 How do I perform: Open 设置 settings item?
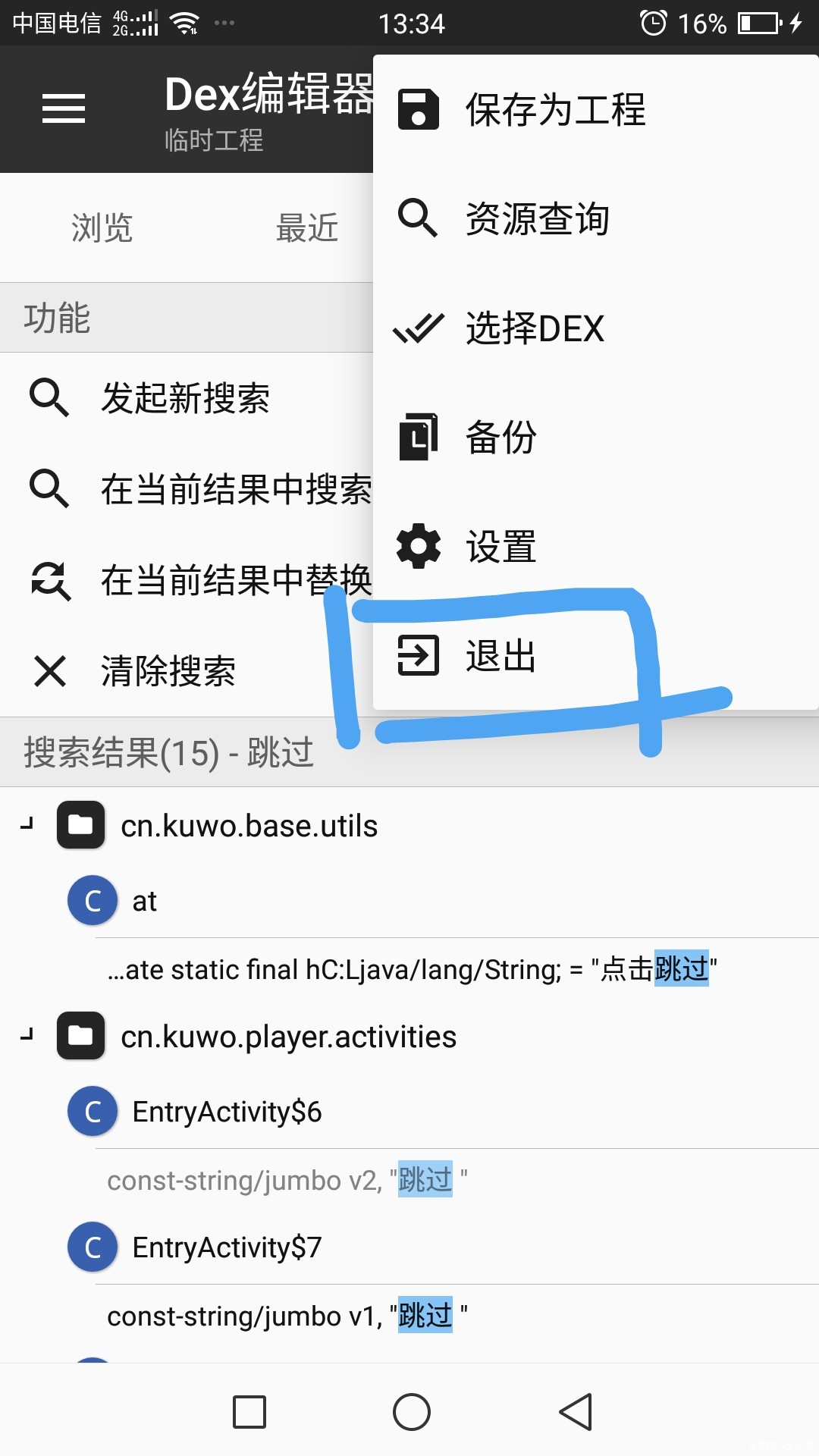pos(500,547)
